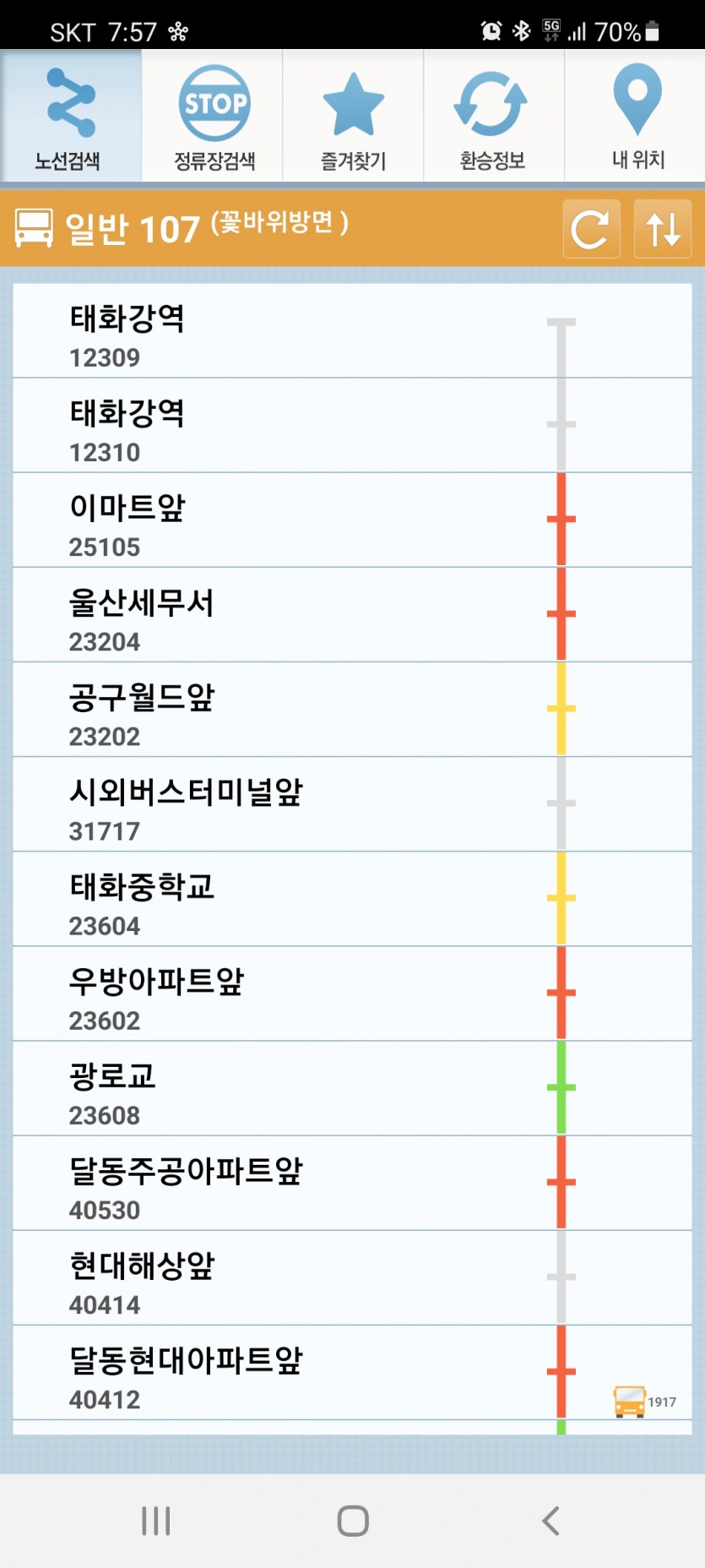Screen dimensions: 705x1568
Task: Open the 공구월드앞 stop
Action: point(352,710)
